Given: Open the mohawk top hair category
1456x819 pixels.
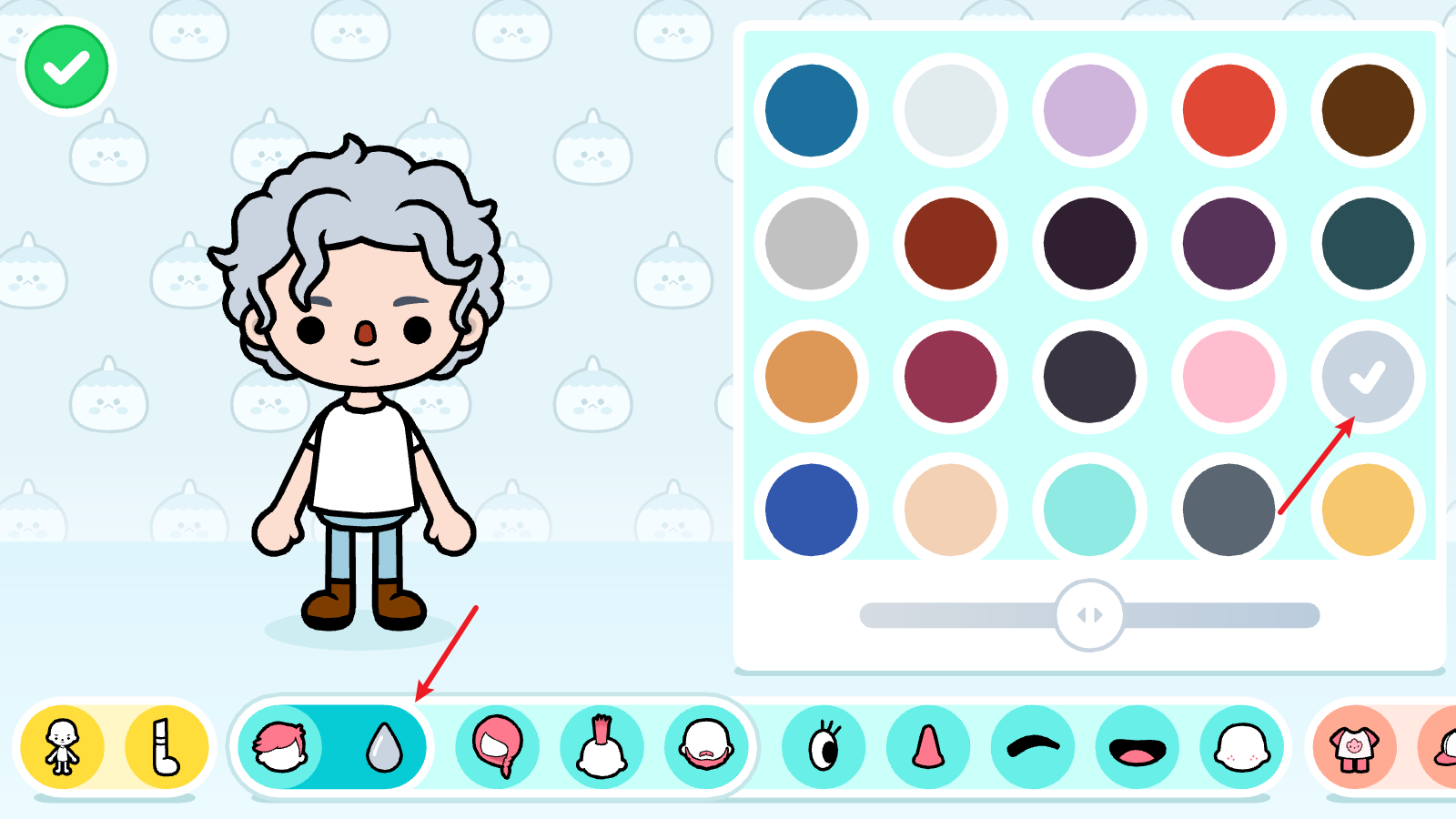Looking at the screenshot, I should click(x=602, y=746).
